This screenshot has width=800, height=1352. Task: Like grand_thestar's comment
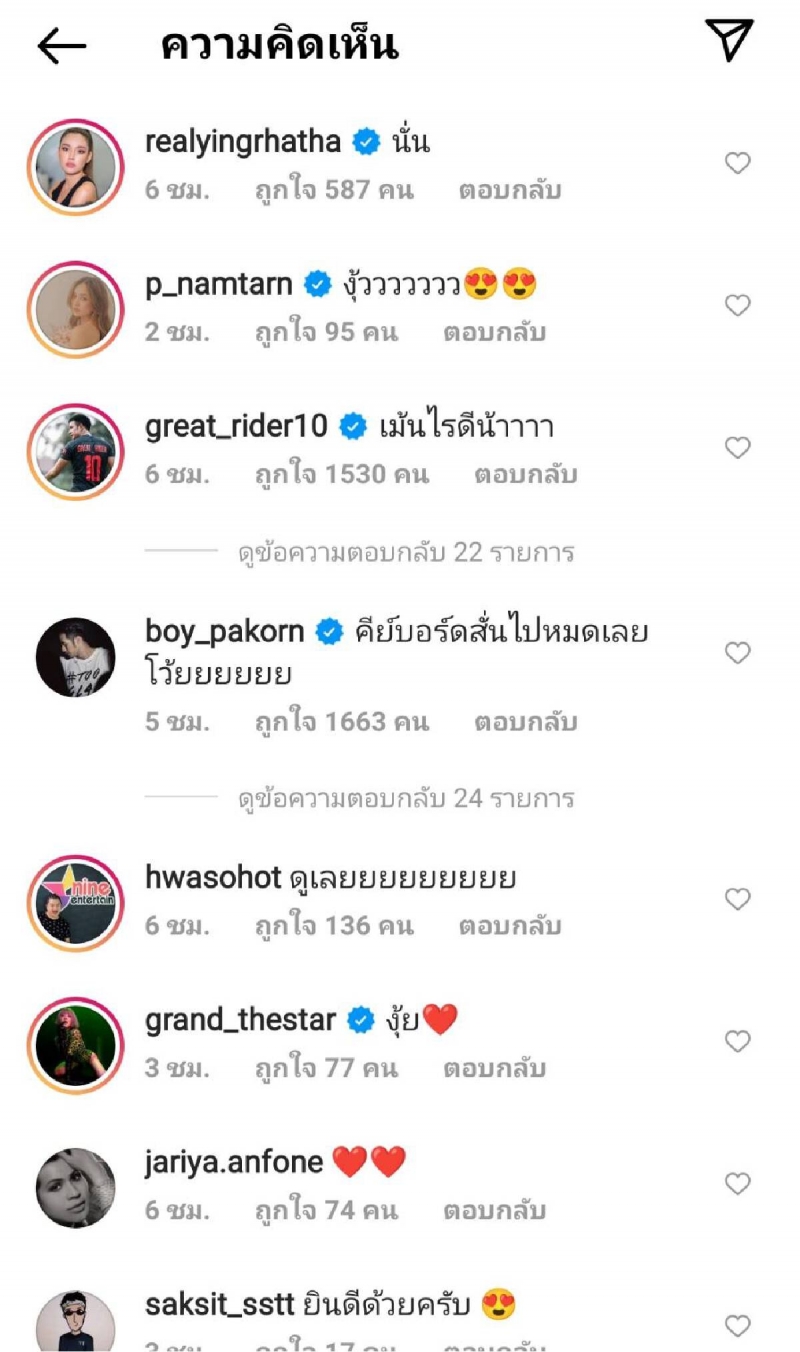(x=737, y=1042)
